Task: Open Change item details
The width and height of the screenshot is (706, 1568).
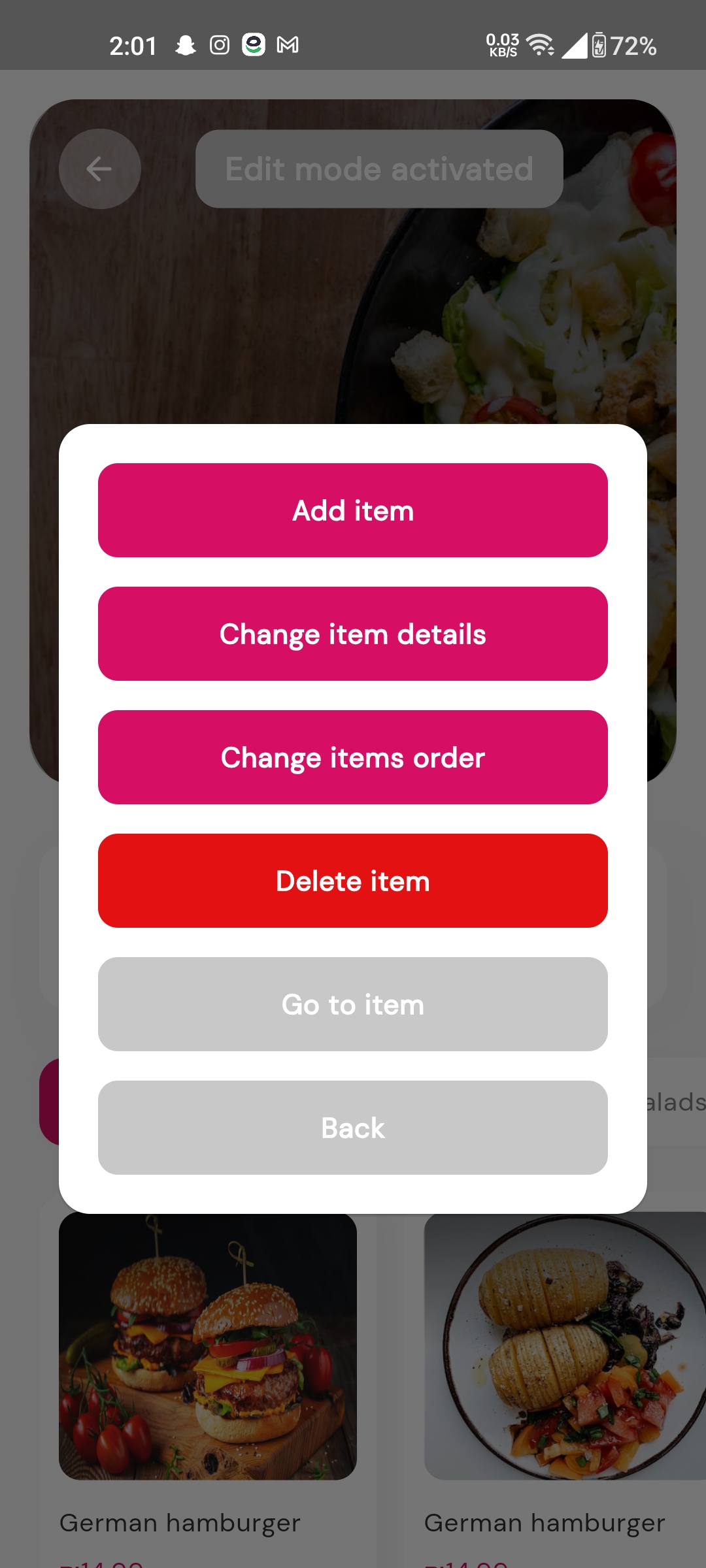Action: [353, 634]
